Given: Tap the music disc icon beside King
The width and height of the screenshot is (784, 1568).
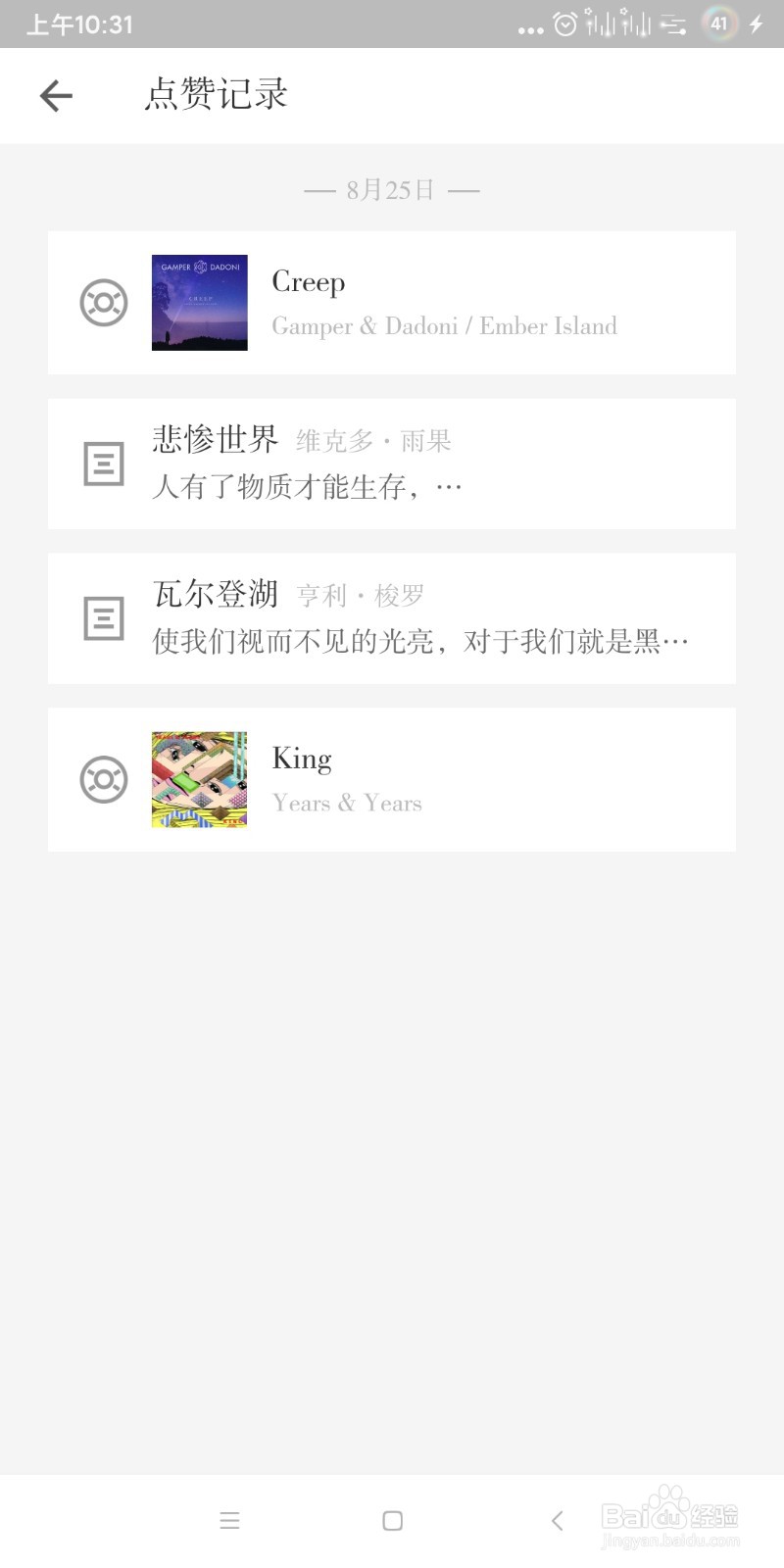Looking at the screenshot, I should [103, 779].
